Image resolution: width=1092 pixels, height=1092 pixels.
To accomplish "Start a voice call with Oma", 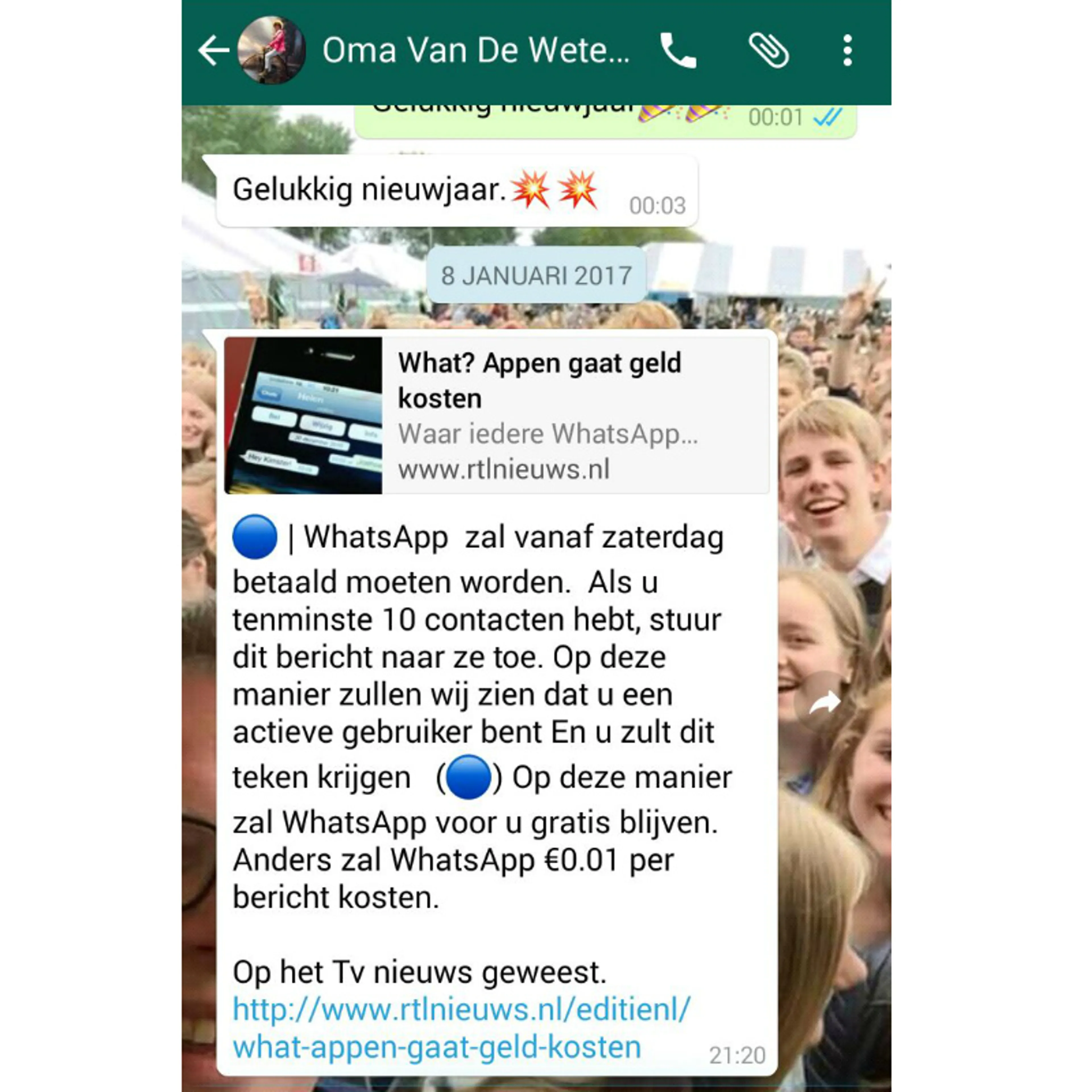I will tap(678, 51).
